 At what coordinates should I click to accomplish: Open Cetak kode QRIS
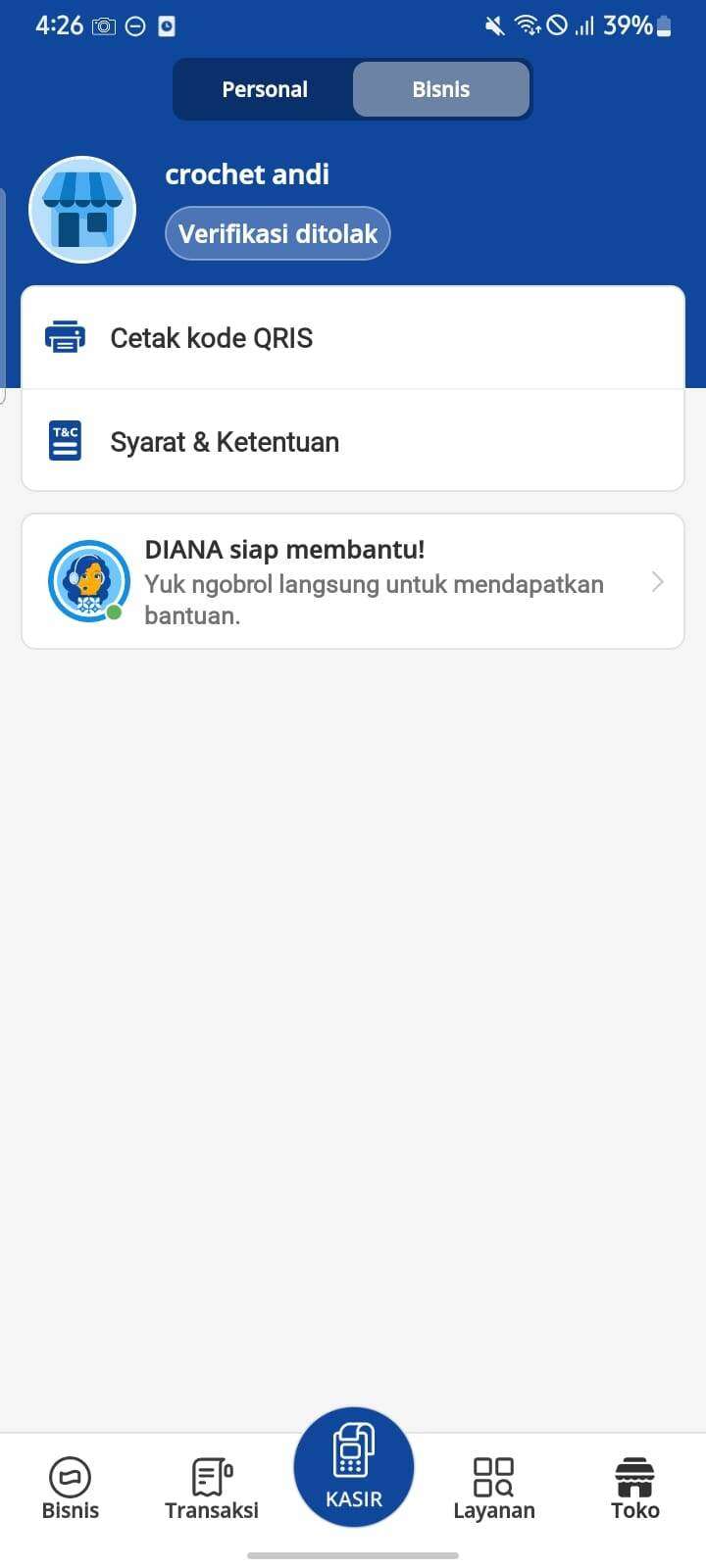point(353,338)
